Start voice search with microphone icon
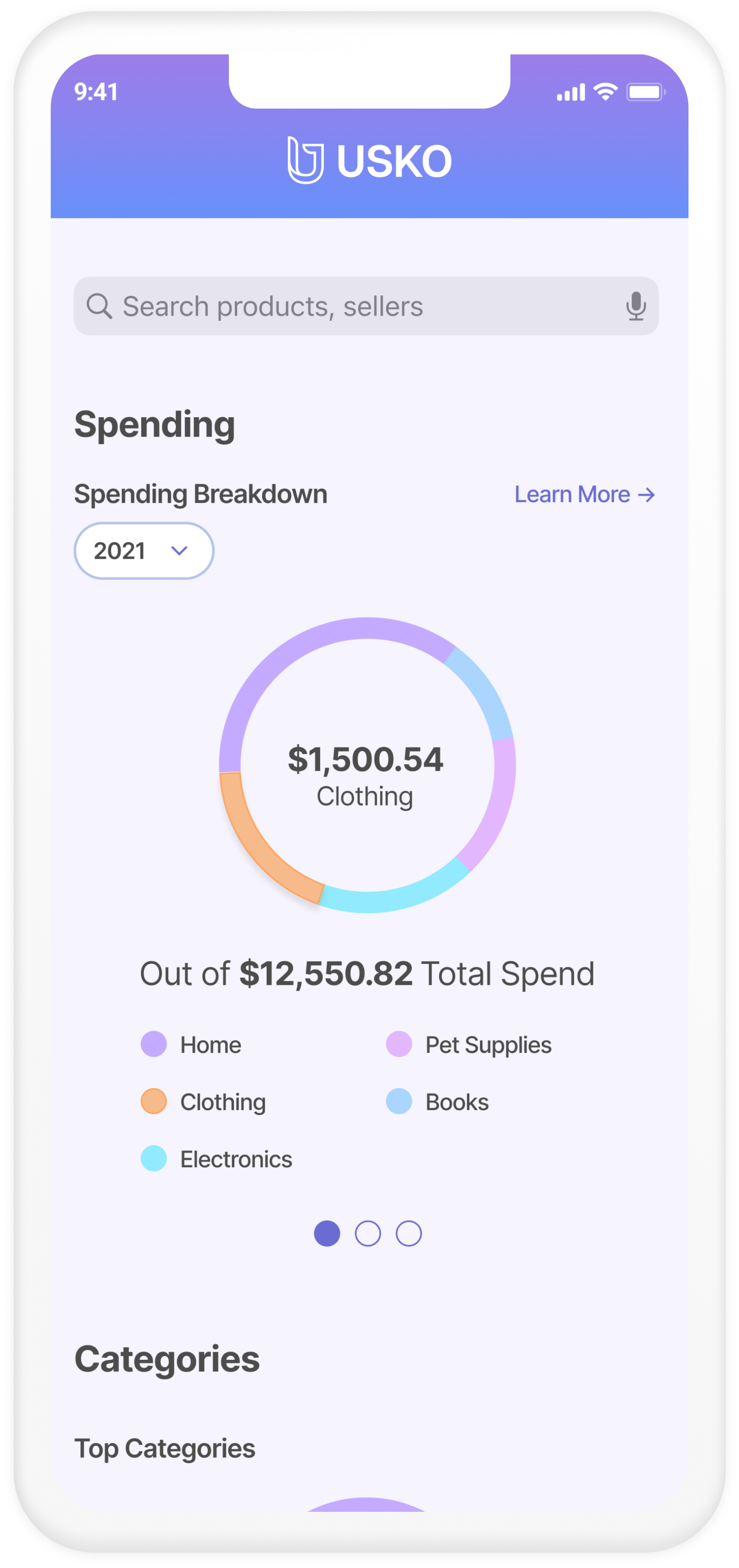Screen dimensions: 739x1568 click(x=636, y=306)
